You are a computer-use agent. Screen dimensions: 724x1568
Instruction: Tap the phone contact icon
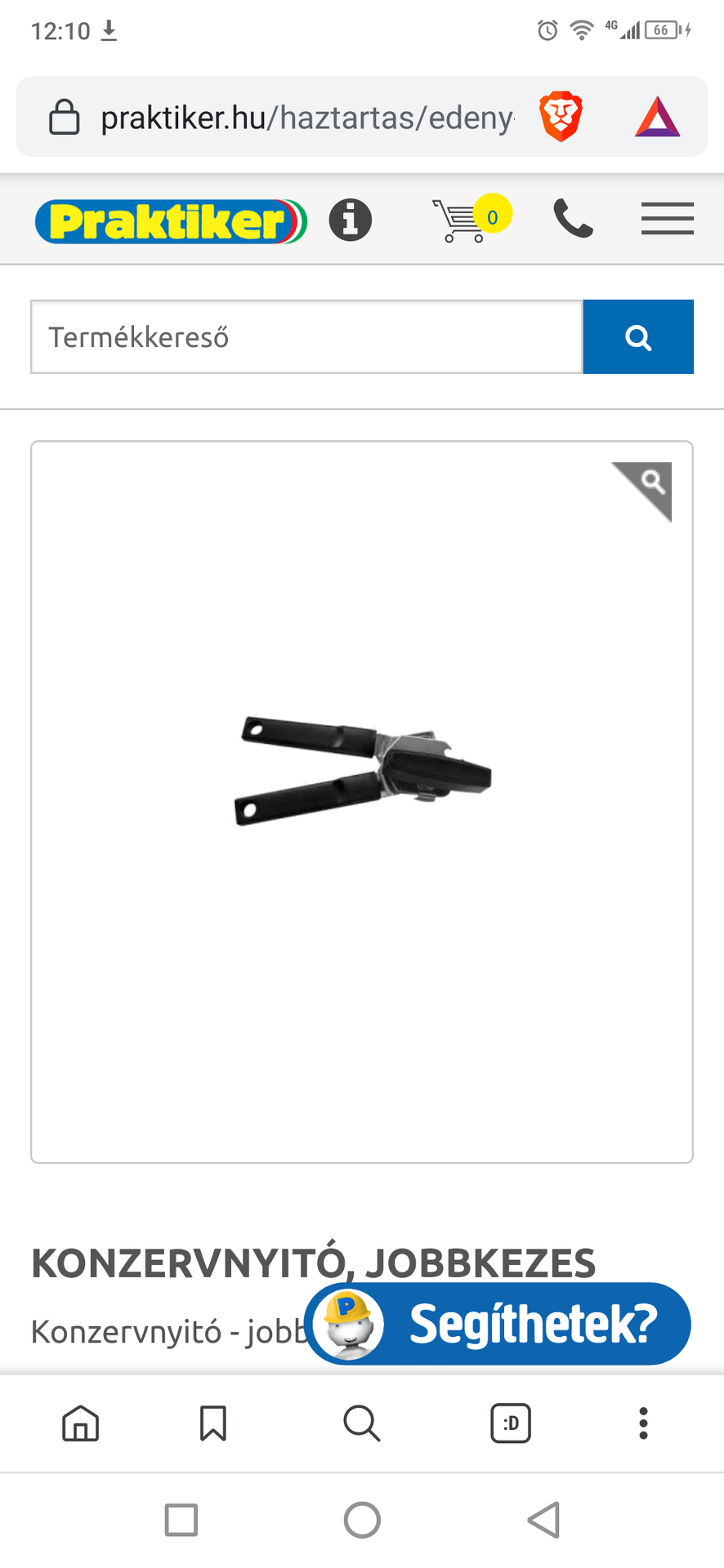[574, 219]
